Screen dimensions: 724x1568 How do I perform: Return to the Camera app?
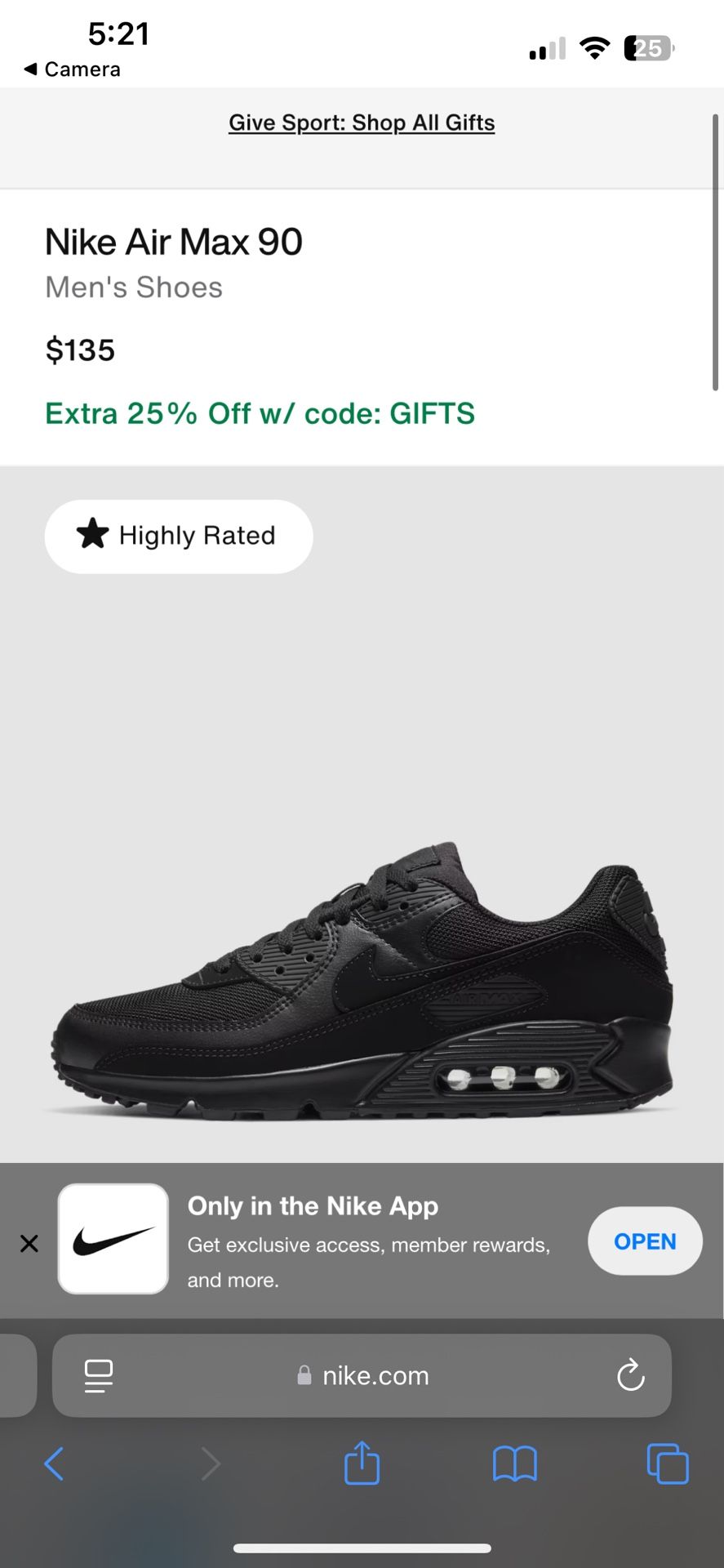pos(72,69)
